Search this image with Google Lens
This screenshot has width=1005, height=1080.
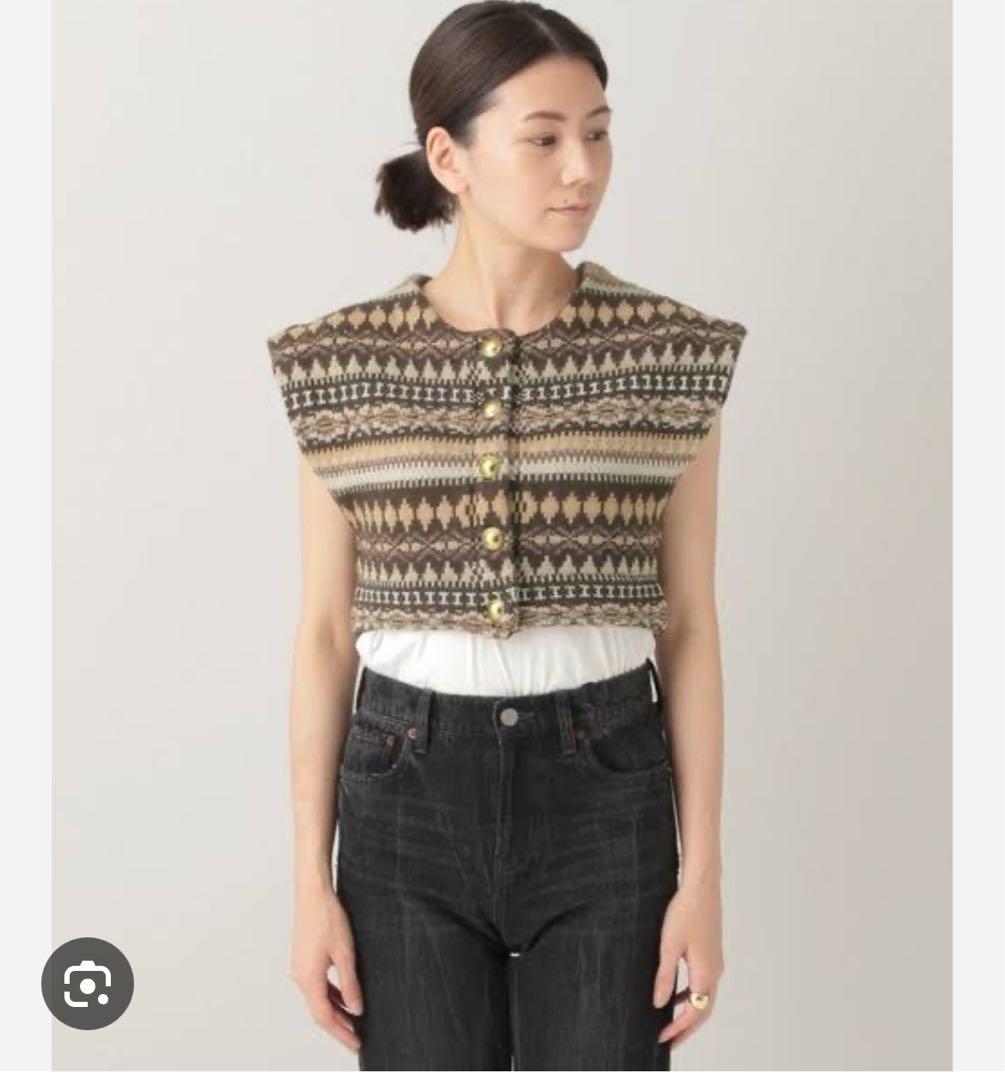tap(87, 984)
